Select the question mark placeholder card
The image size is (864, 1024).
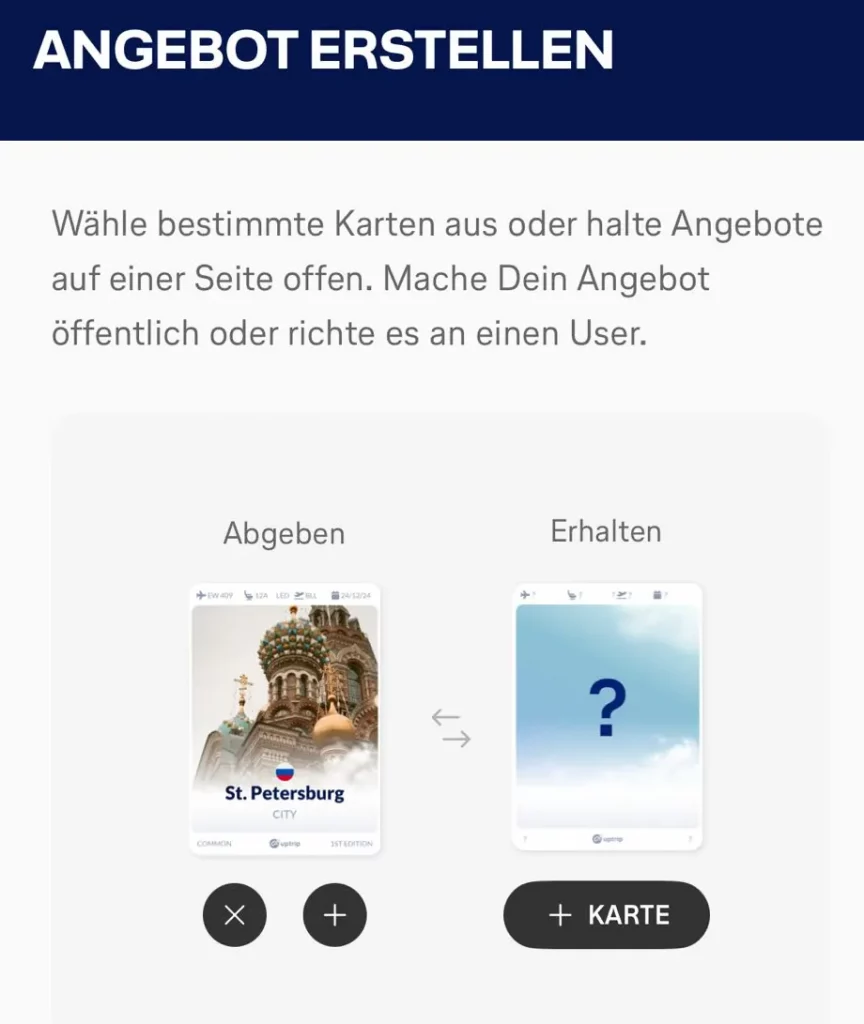pos(606,717)
